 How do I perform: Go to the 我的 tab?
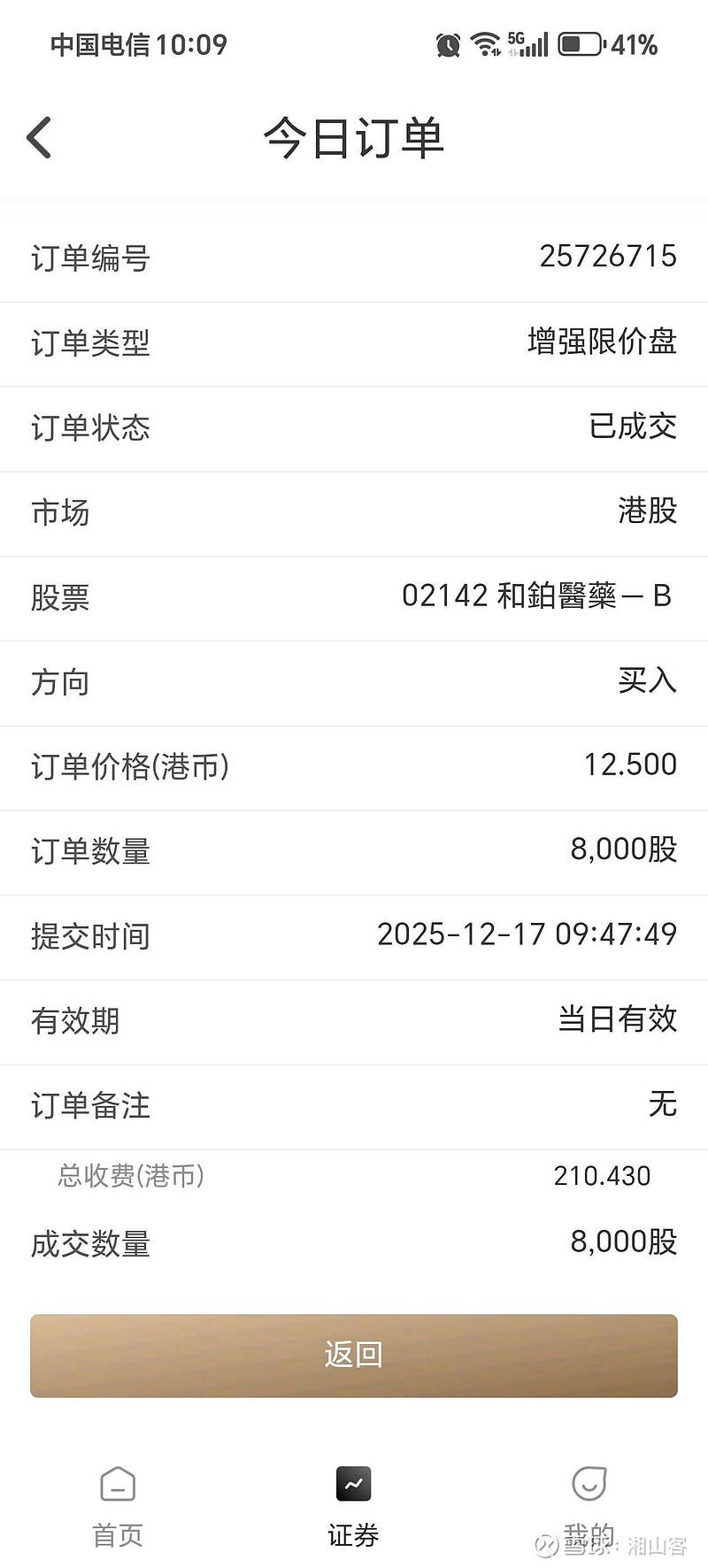(589, 1505)
